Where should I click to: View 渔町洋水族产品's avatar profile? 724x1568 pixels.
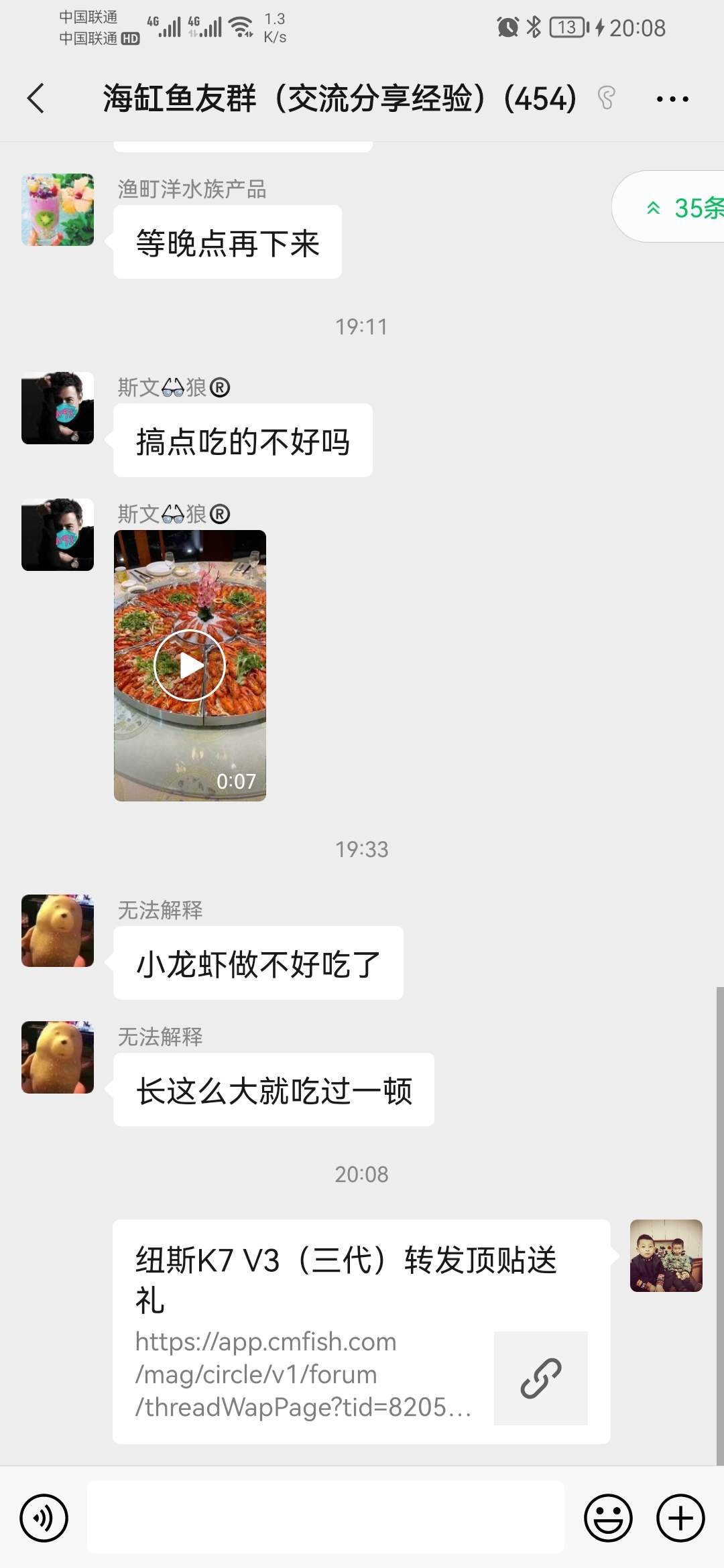point(58,210)
